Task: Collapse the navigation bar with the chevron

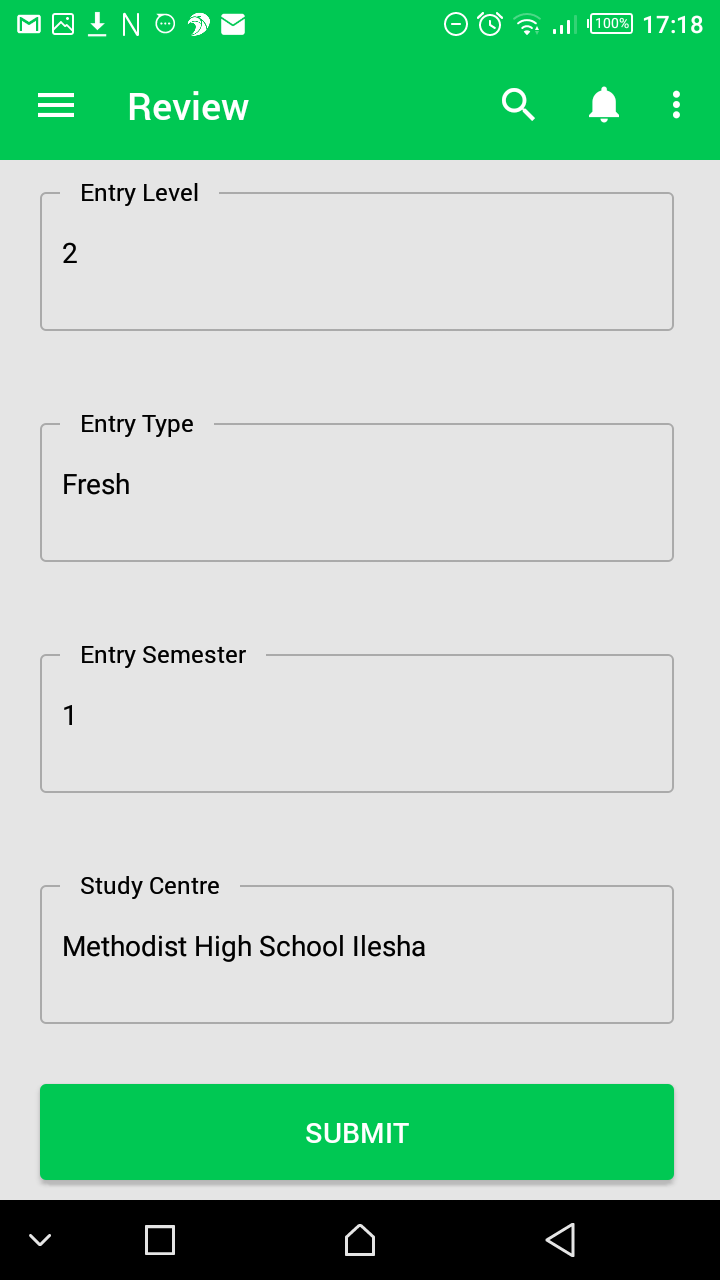Action: [40, 1239]
